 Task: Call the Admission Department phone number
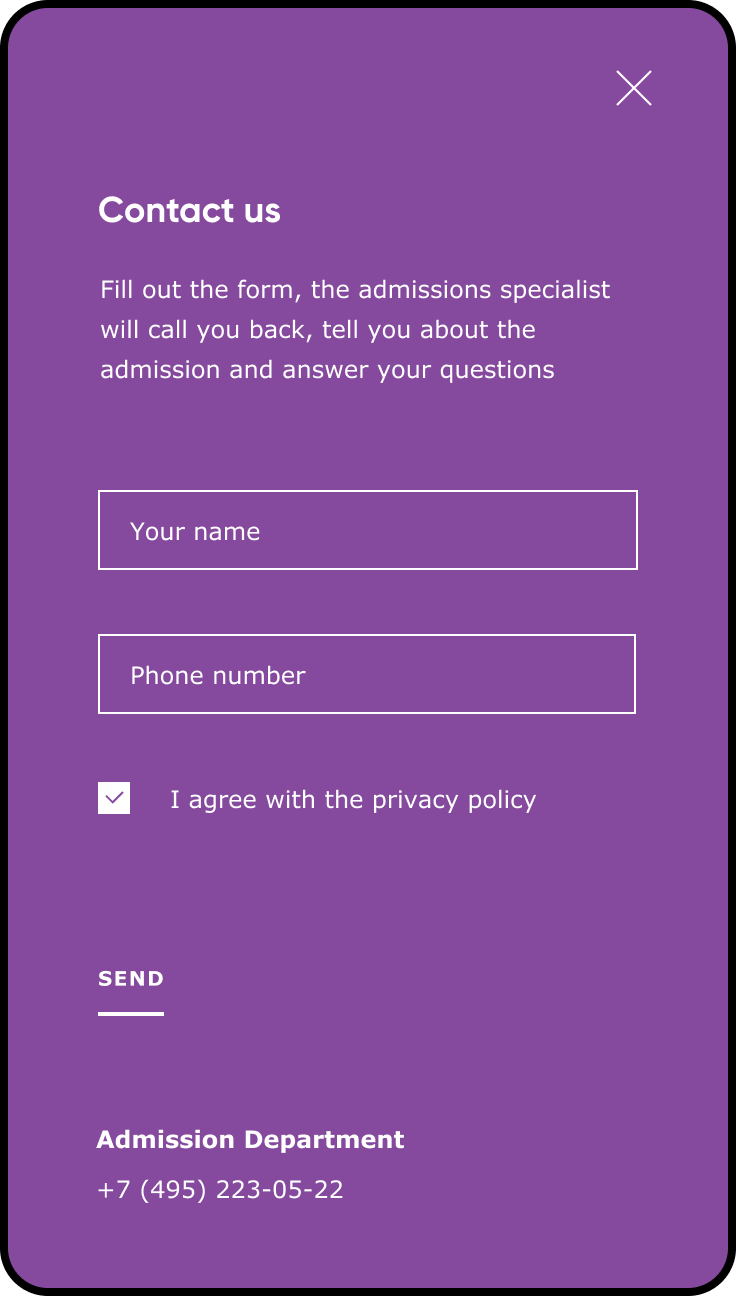[221, 1190]
